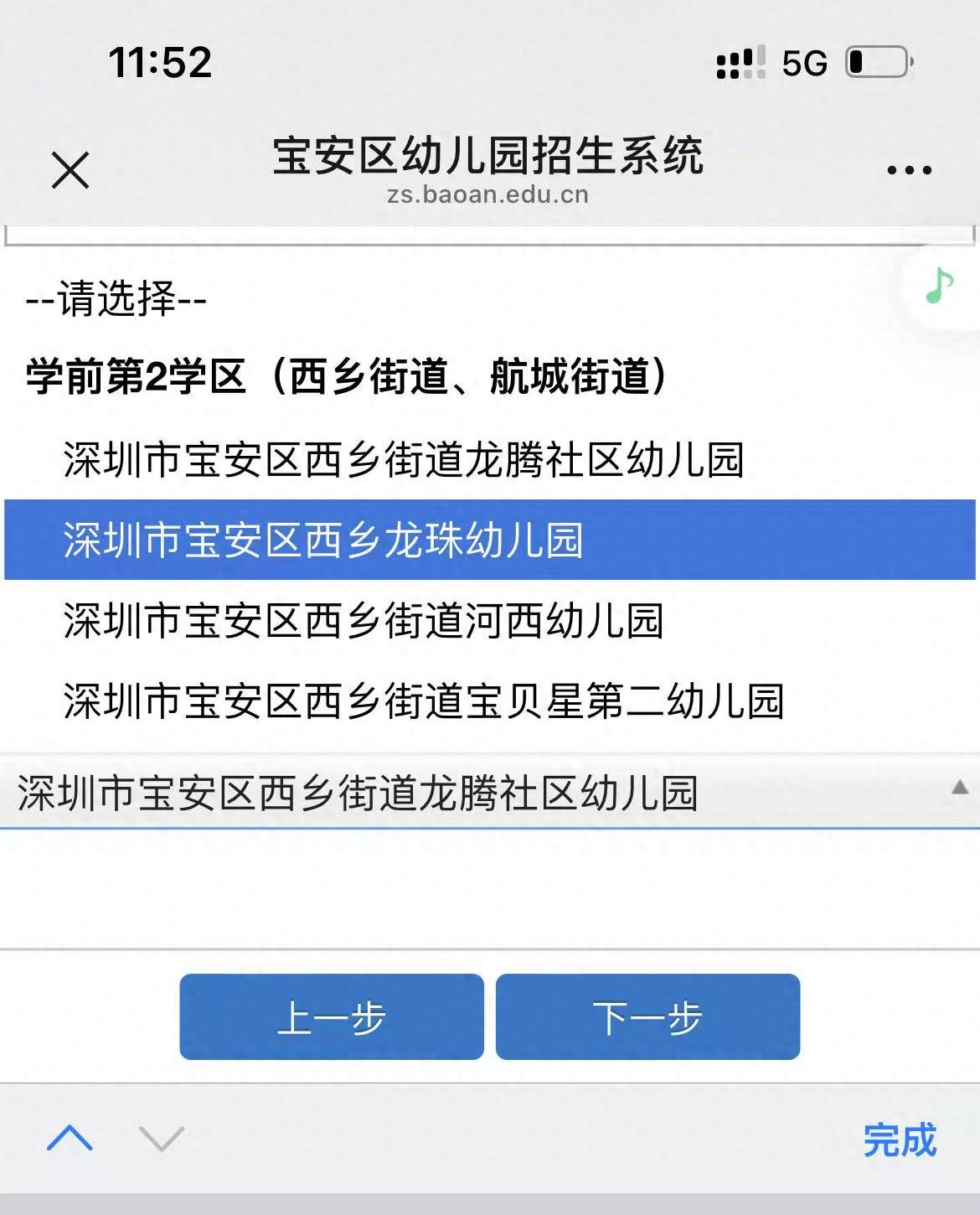Pick 西乡街道河西幼儿园 option
This screenshot has height=1215, width=980.
364,621
